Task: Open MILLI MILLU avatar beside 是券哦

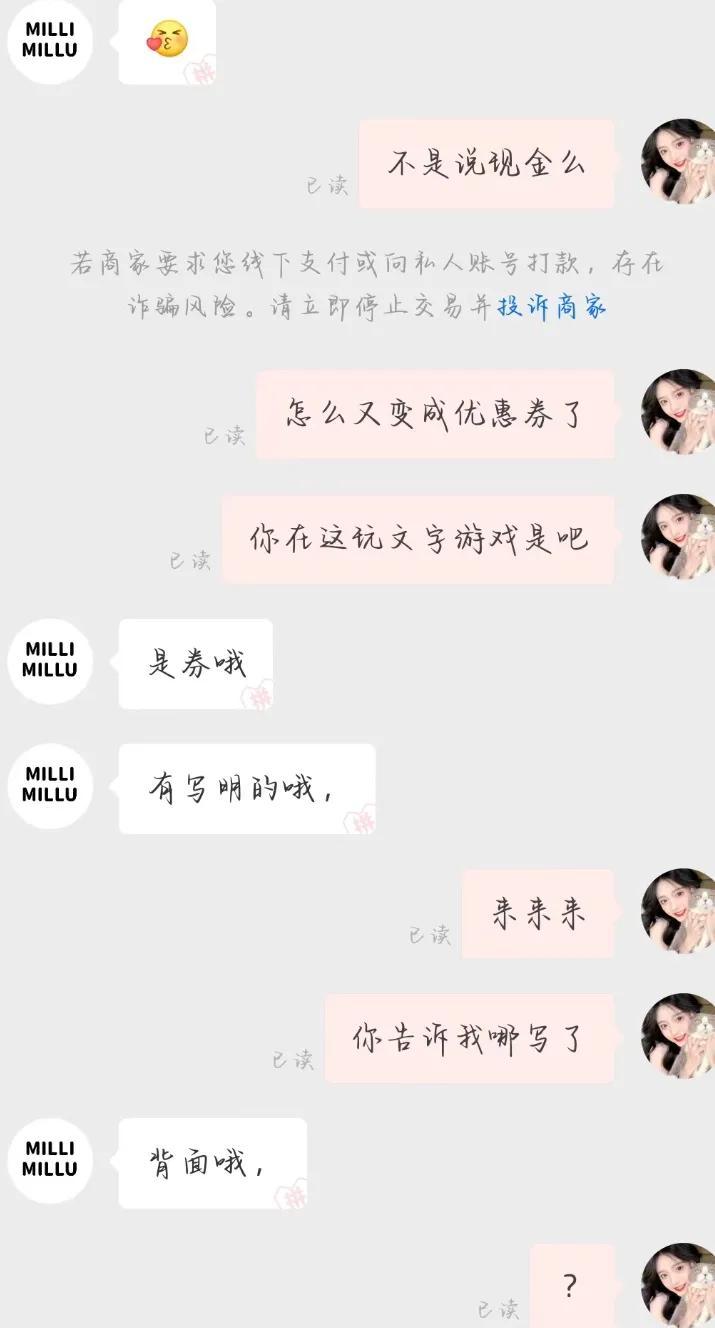Action: tap(51, 661)
